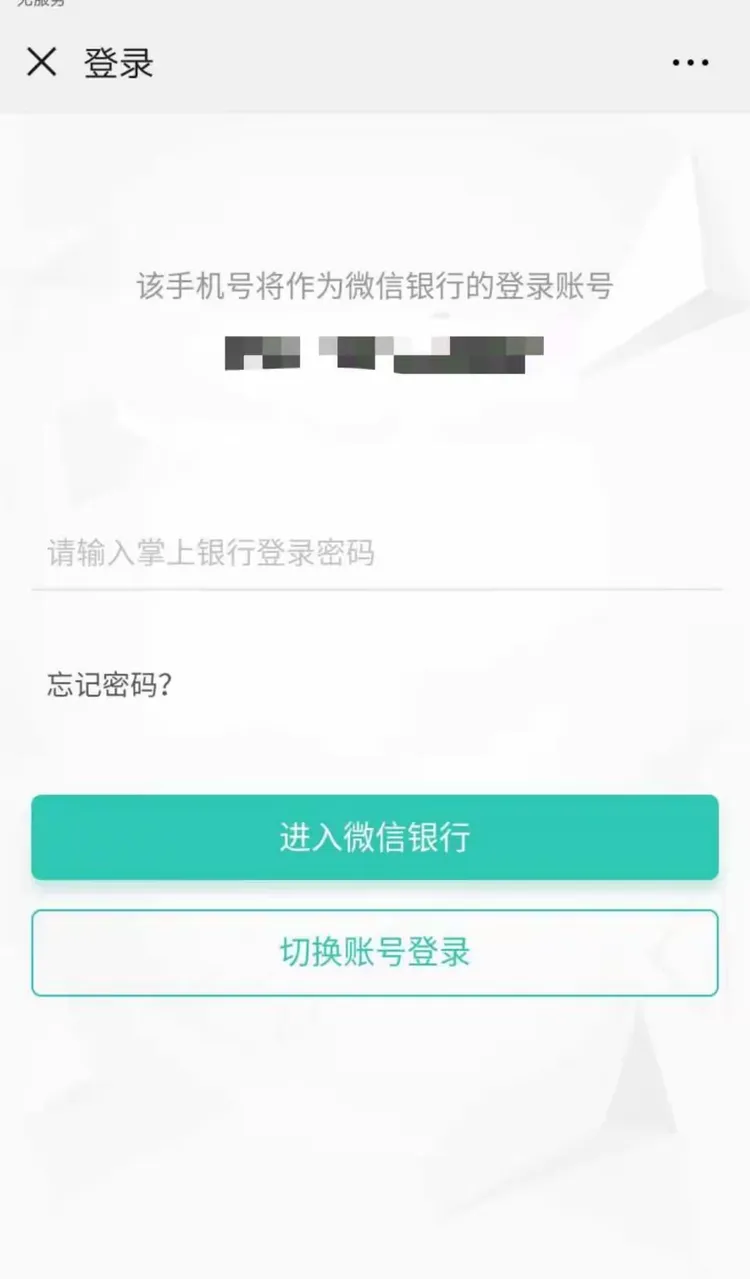This screenshot has width=750, height=1279.
Task: Click the green Enter WeChat Bank button
Action: tap(375, 838)
